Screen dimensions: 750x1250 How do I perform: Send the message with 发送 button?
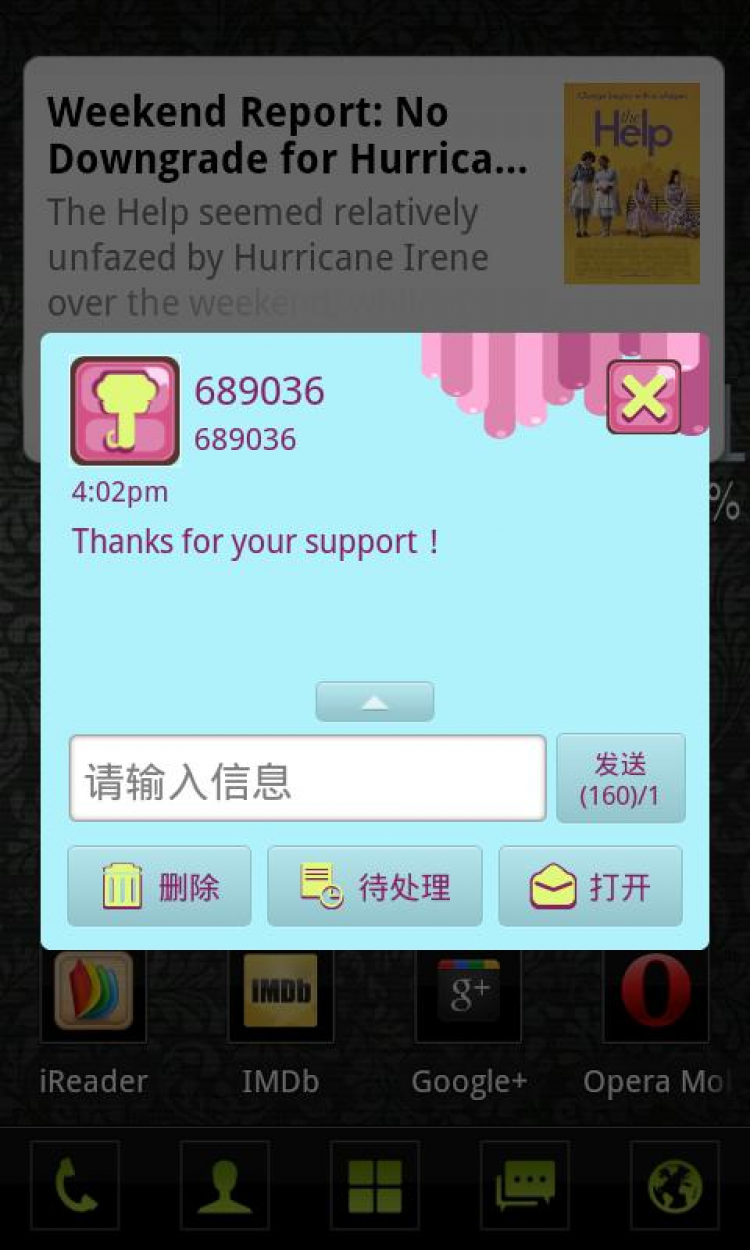click(620, 779)
